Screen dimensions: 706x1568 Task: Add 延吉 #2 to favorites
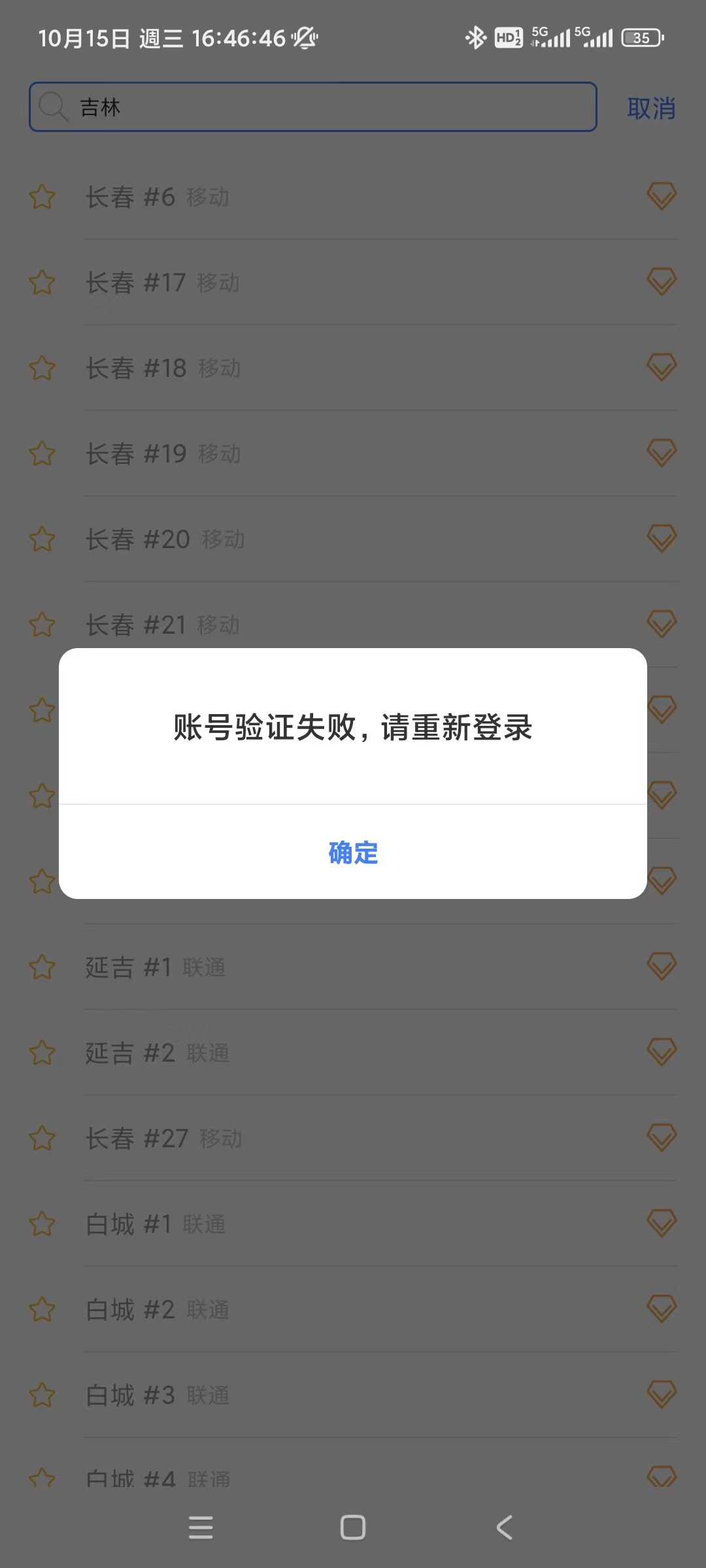click(x=42, y=1053)
